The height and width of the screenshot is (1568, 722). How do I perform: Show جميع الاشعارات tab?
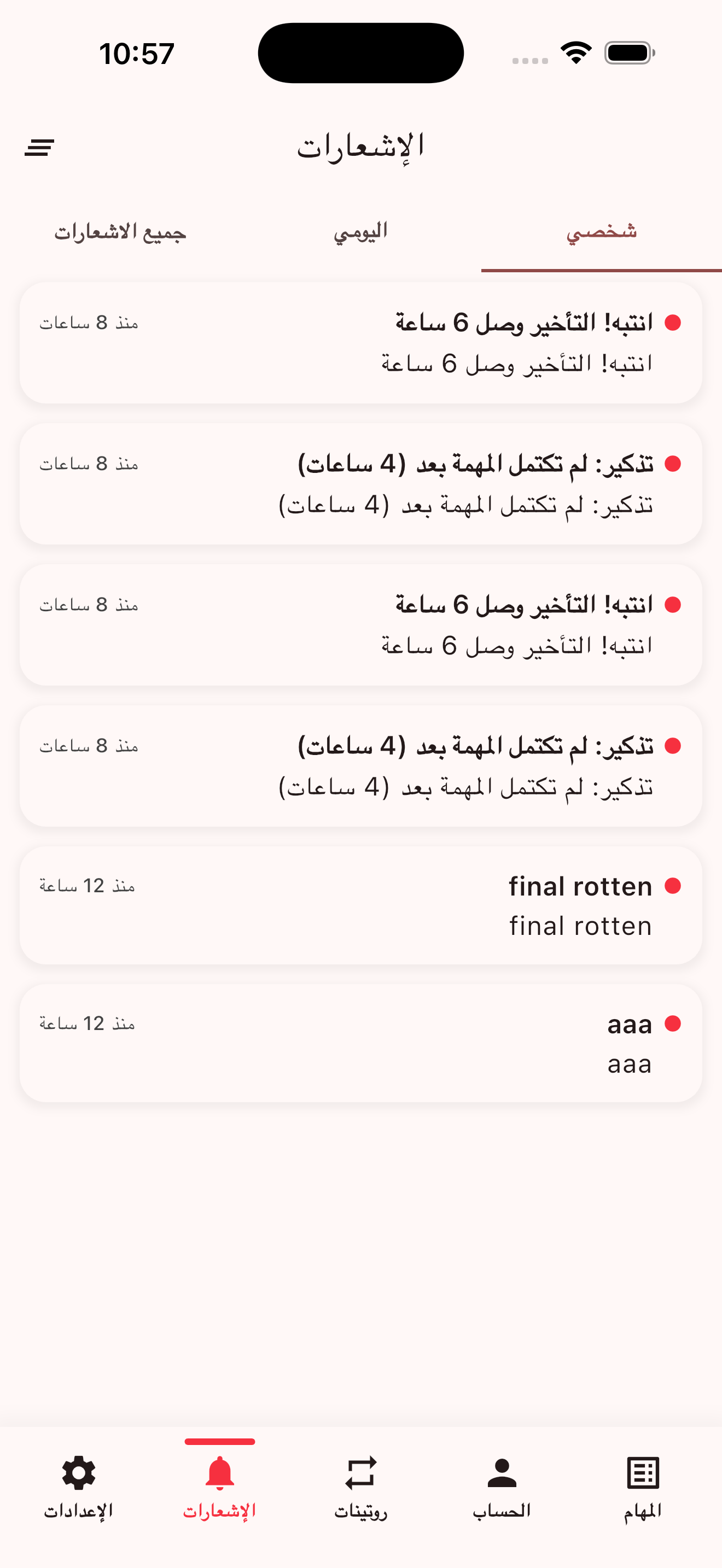120,232
